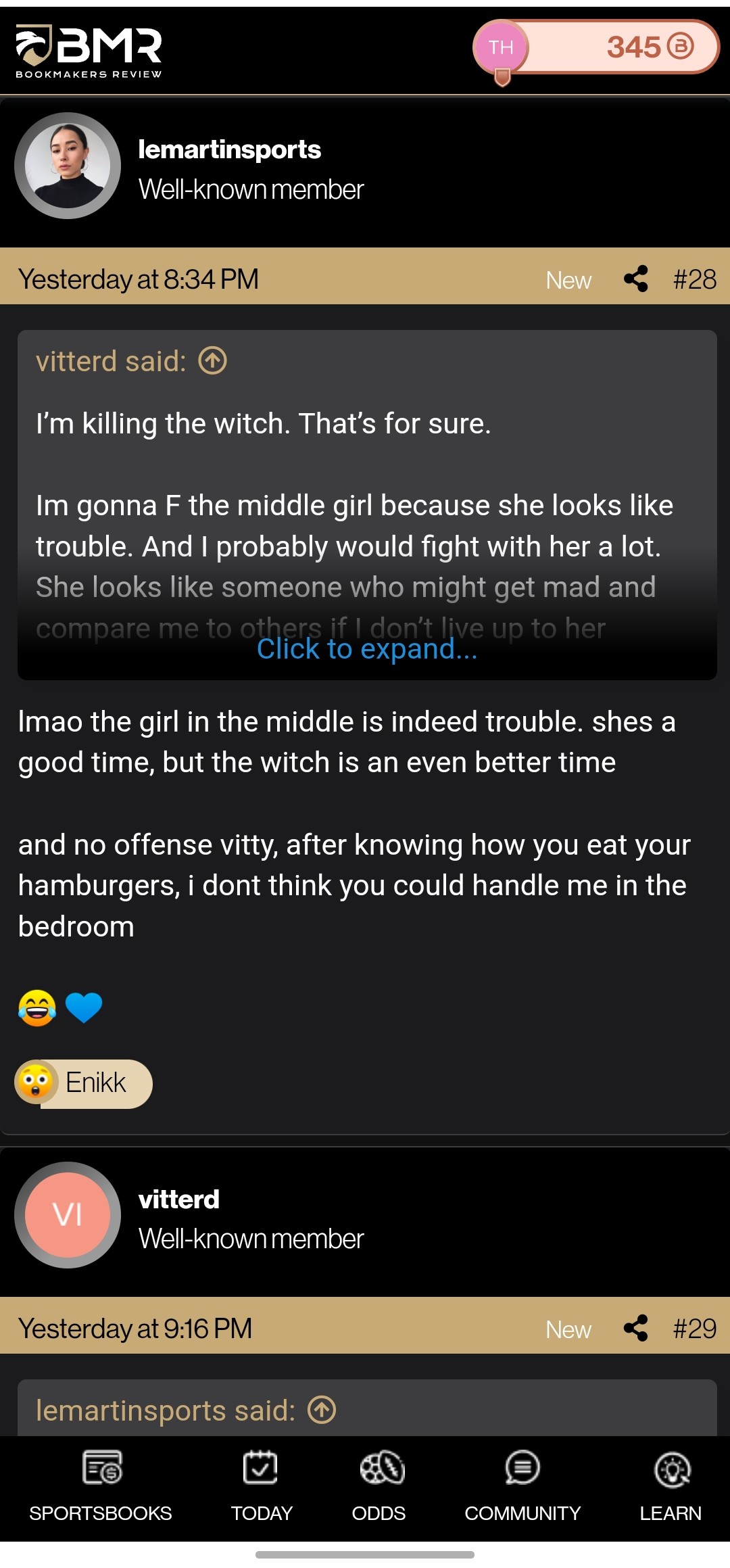
Task: Jump to vitterd's original quoted post
Action: click(212, 360)
